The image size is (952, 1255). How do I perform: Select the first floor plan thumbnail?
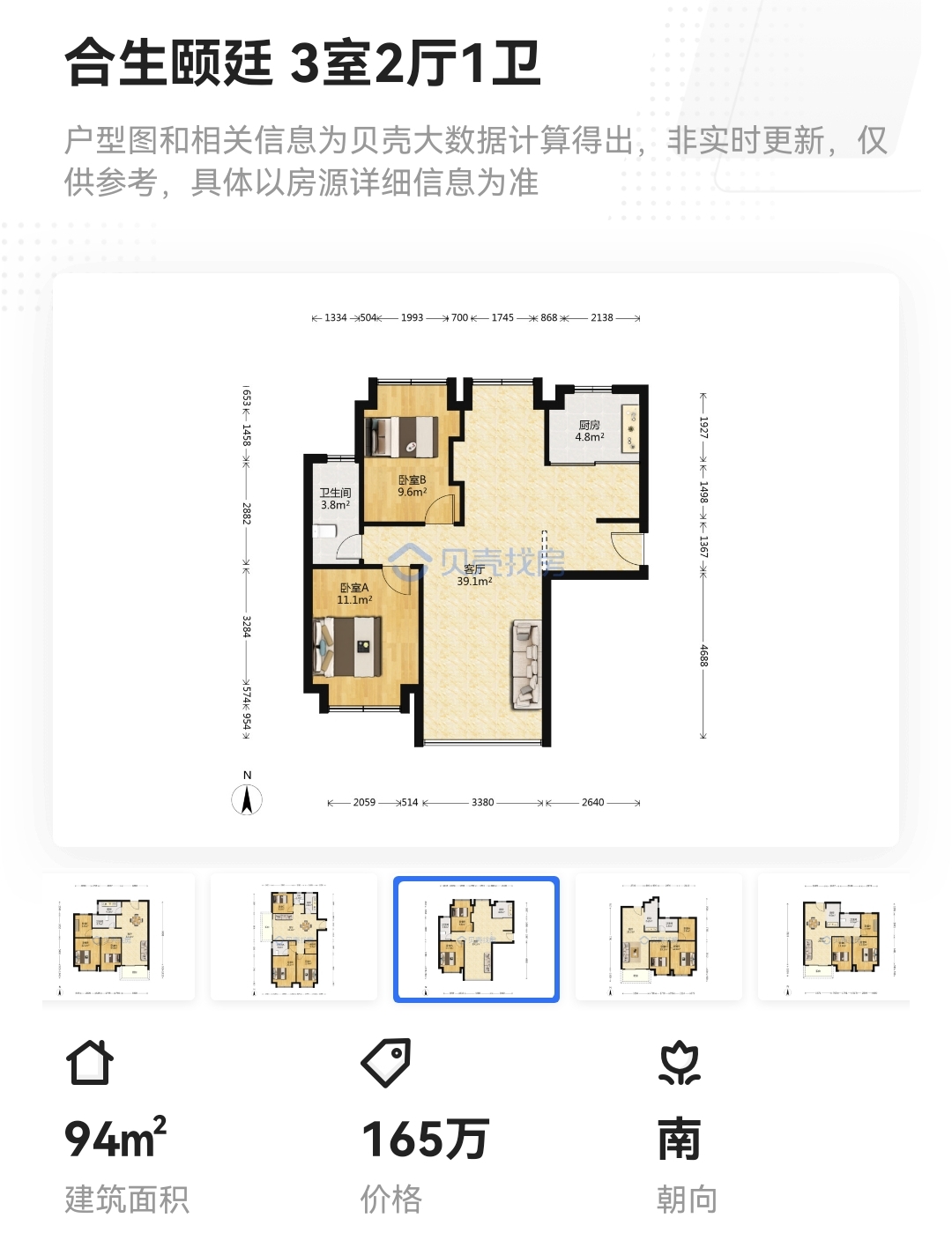click(x=118, y=938)
